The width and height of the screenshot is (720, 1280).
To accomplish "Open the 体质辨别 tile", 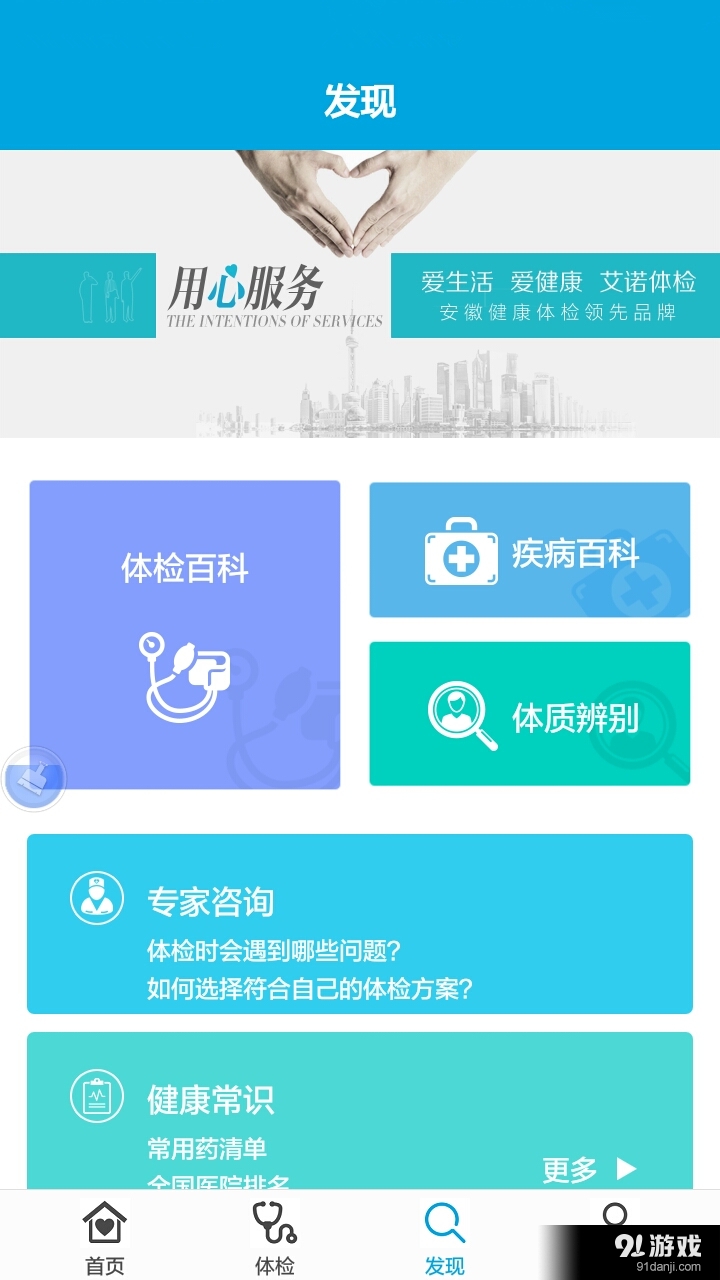I will (x=529, y=714).
